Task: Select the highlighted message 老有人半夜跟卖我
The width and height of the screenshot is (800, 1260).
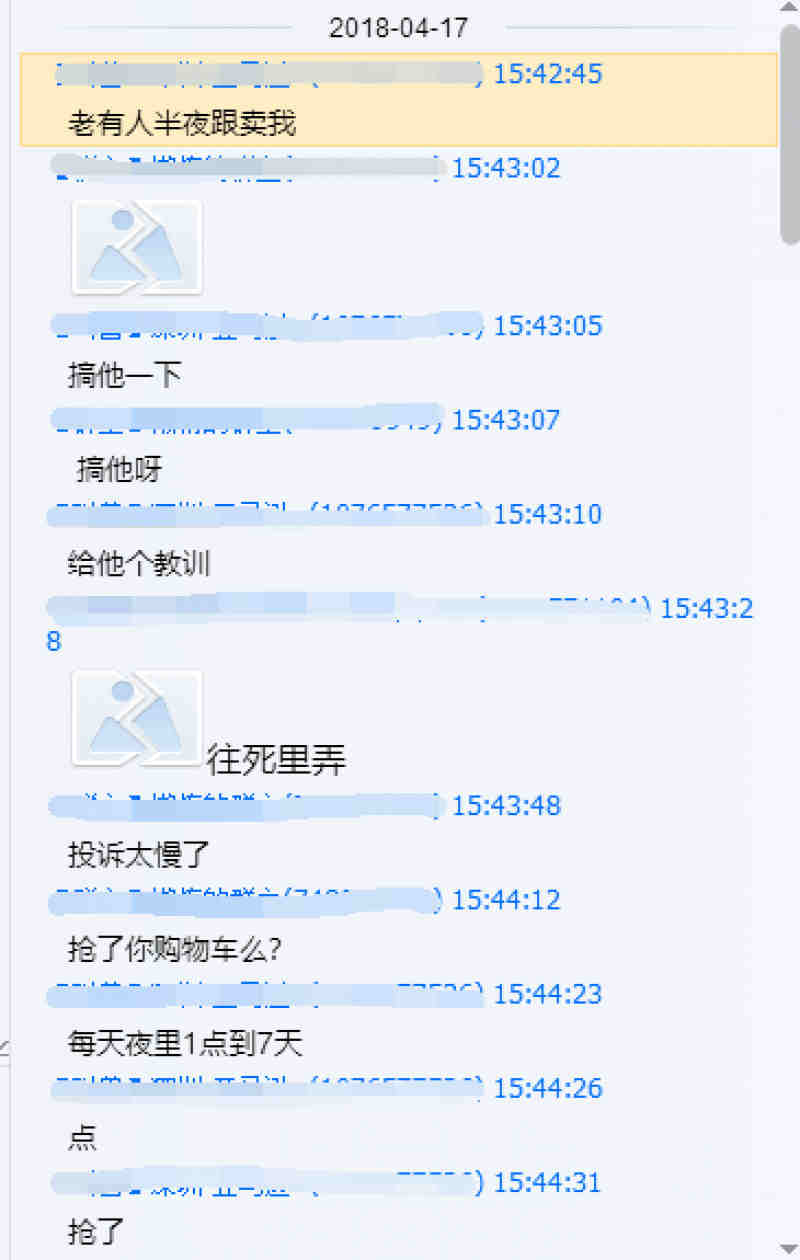Action: [182, 124]
